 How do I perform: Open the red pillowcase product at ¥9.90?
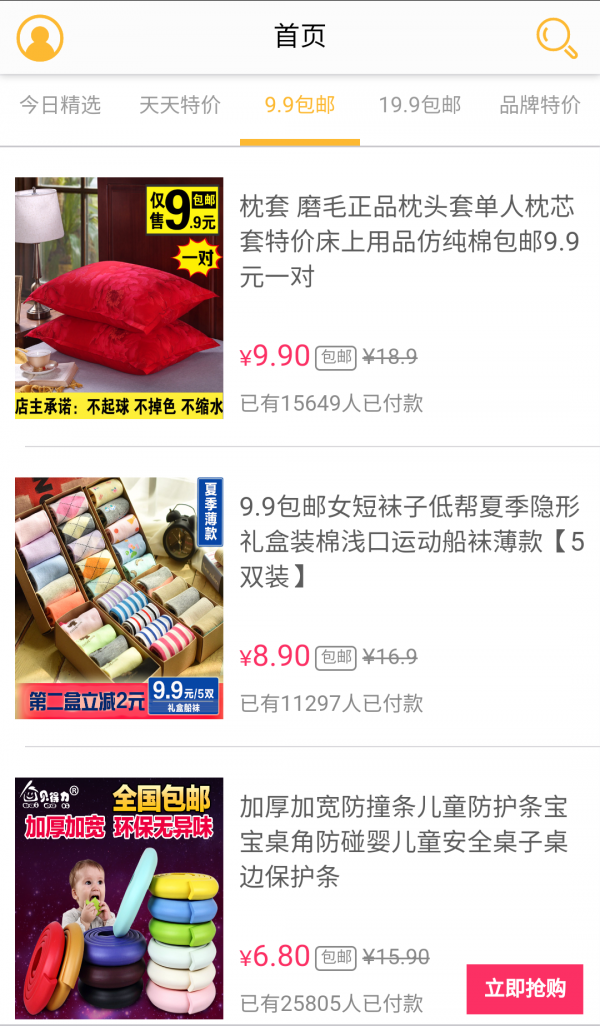coord(408,242)
